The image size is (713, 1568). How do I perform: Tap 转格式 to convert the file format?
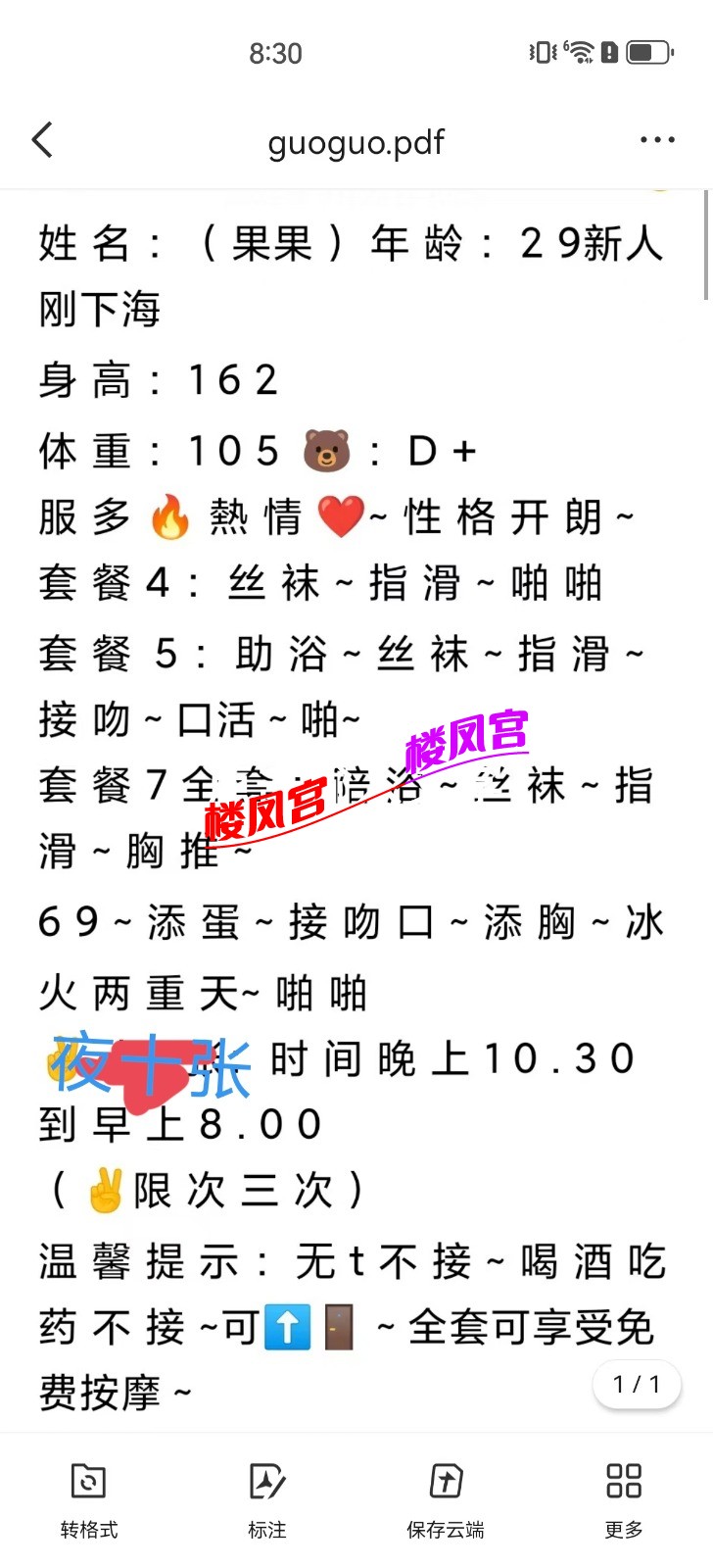(x=88, y=1499)
